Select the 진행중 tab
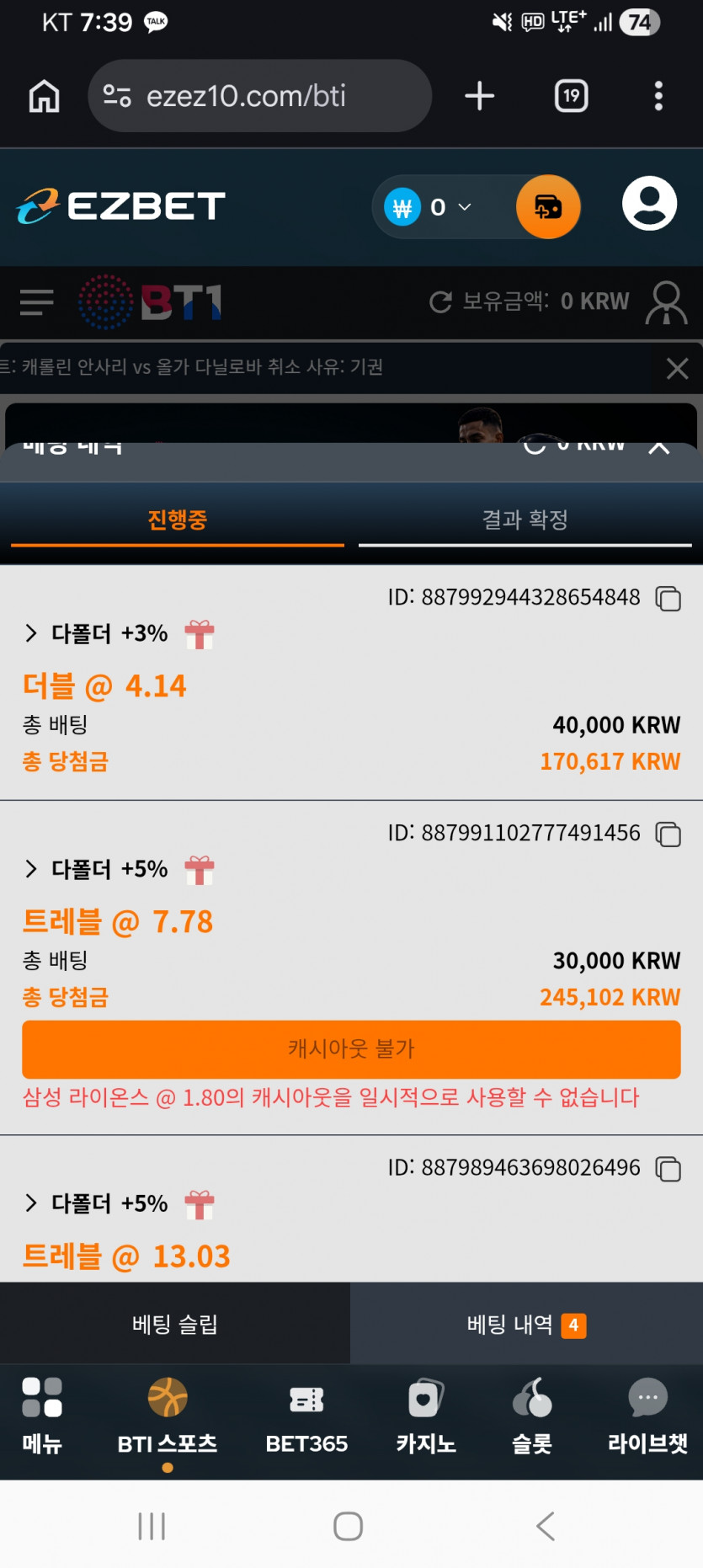The image size is (703, 1568). 177,520
